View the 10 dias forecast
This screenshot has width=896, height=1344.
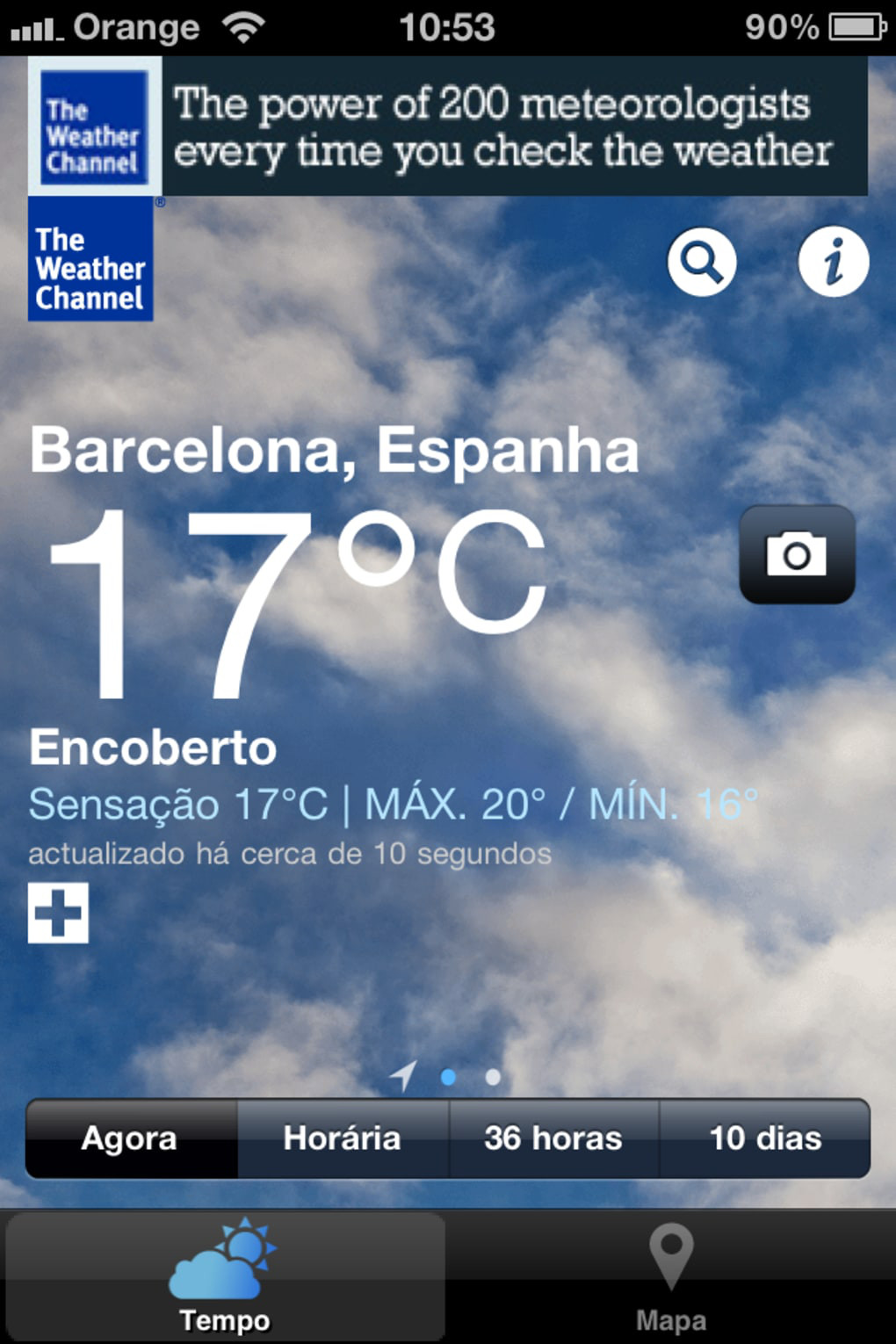[x=765, y=1138]
